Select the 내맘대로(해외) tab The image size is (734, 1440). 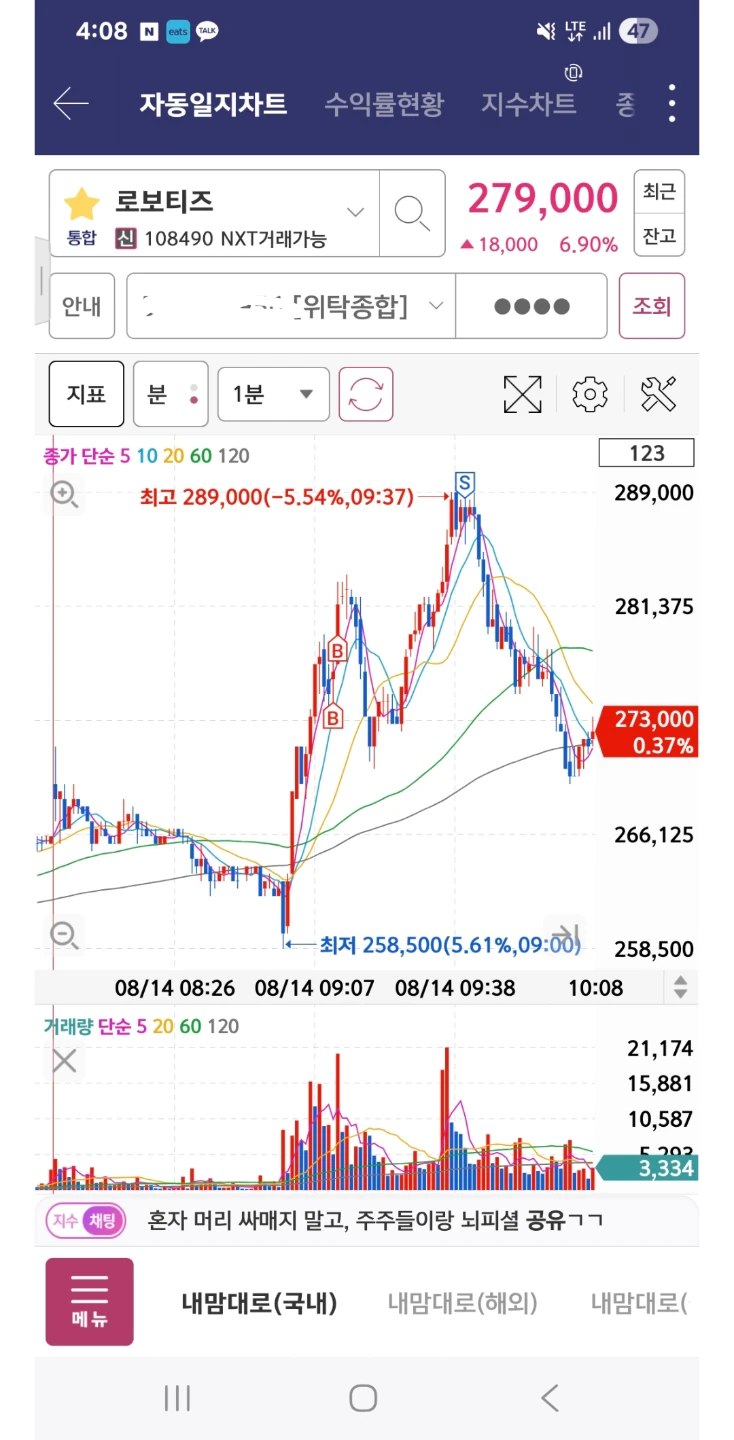(462, 1303)
